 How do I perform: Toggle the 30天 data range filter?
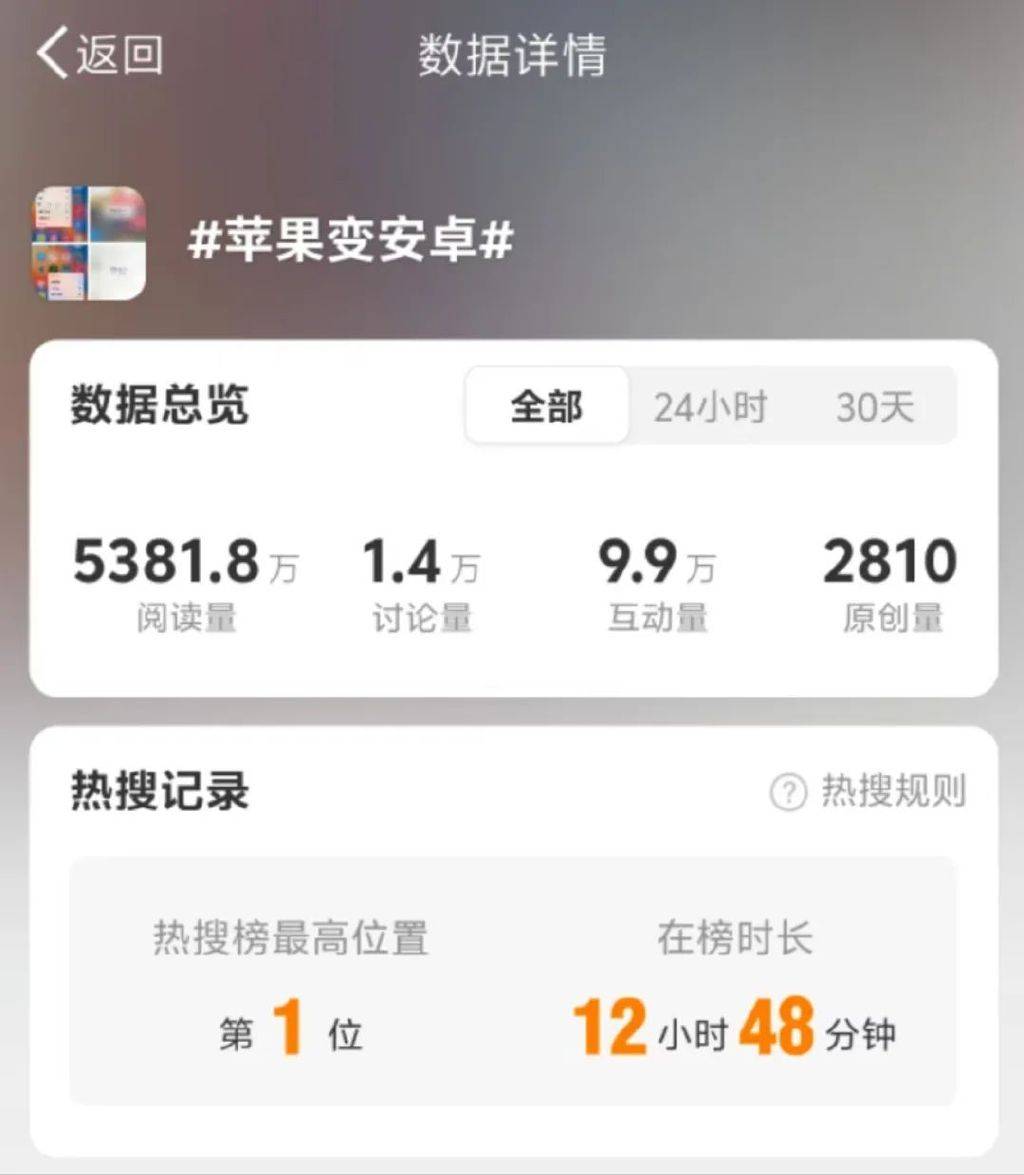[875, 405]
